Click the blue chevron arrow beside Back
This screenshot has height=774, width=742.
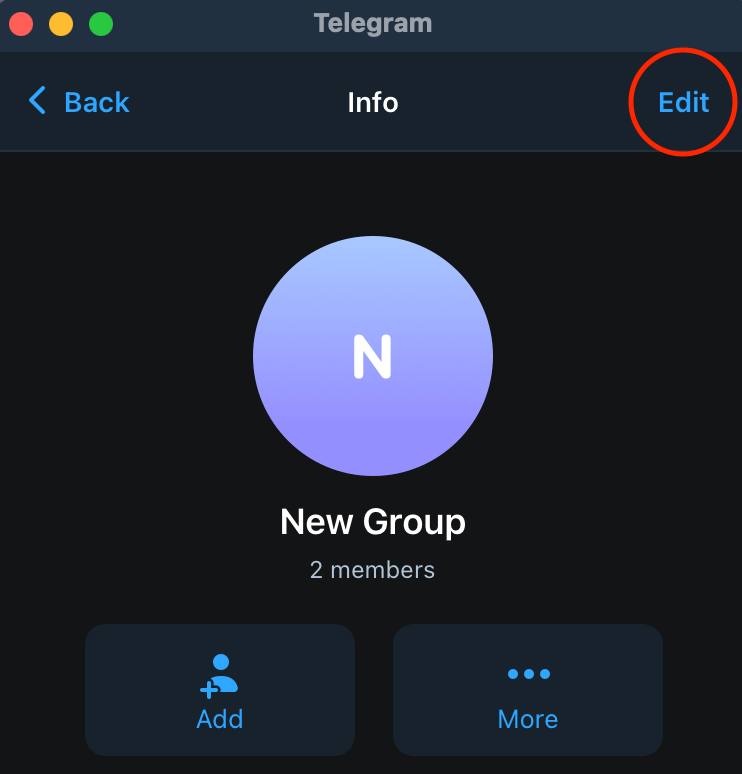pos(37,101)
